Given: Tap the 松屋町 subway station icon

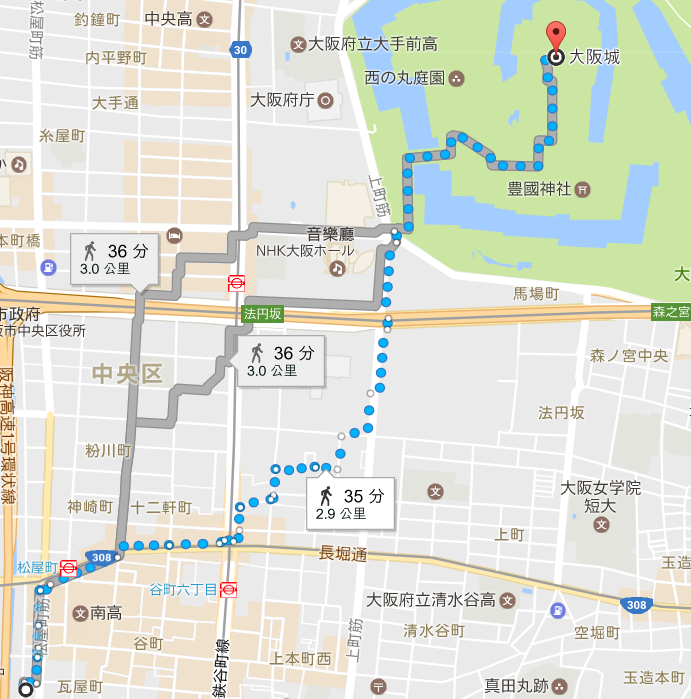Looking at the screenshot, I should point(68,568).
